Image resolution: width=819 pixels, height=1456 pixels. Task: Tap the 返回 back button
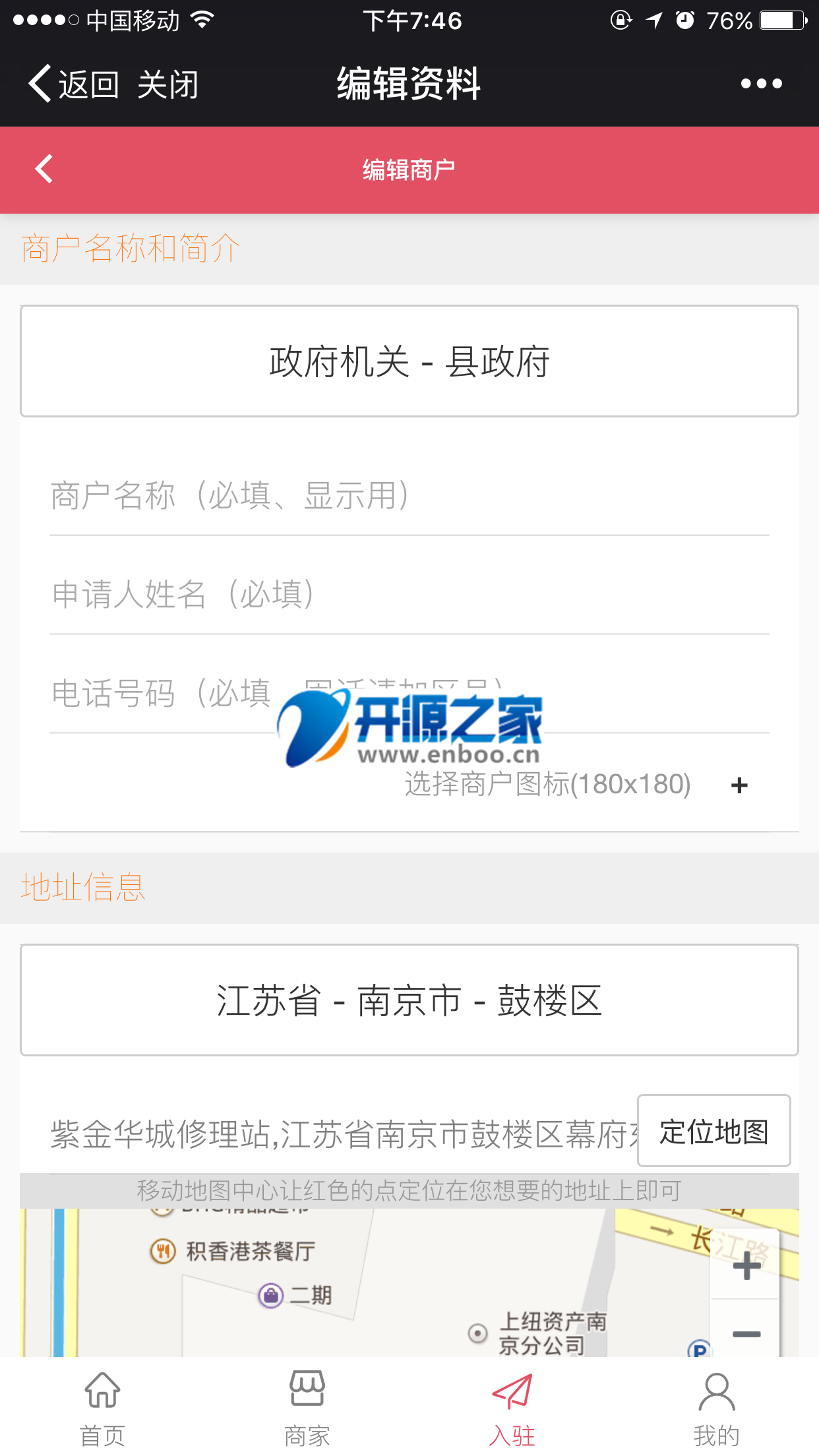74,84
